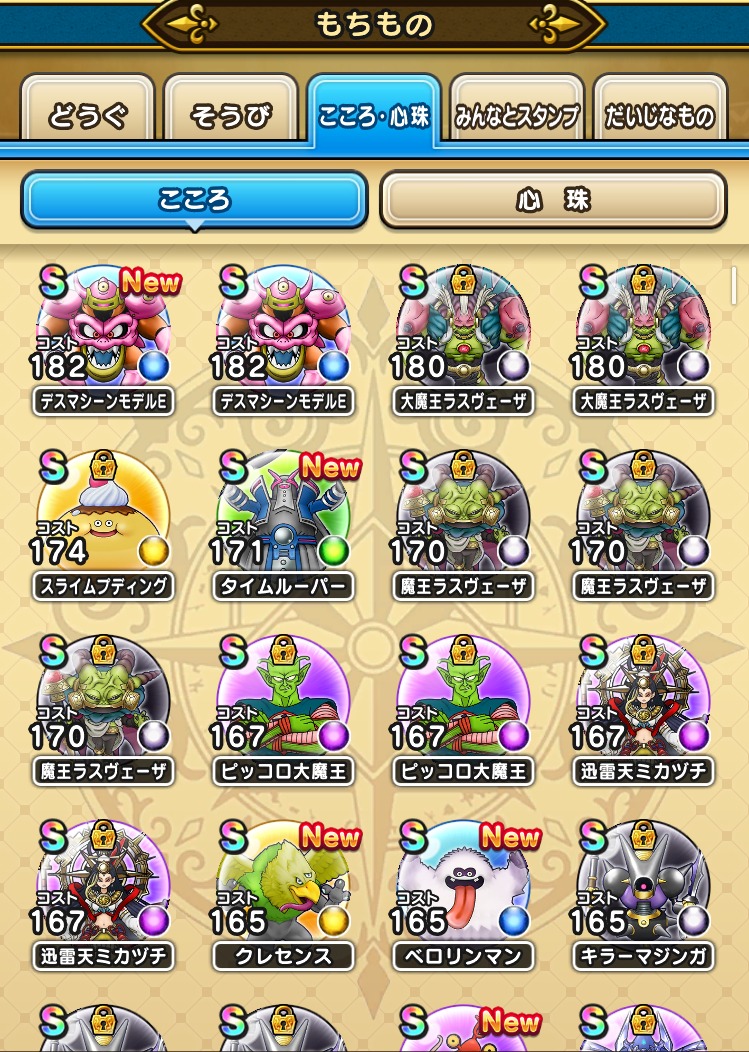The height and width of the screenshot is (1052, 749).
Task: Go to the みんなとスタンプ tab
Action: [x=516, y=116]
